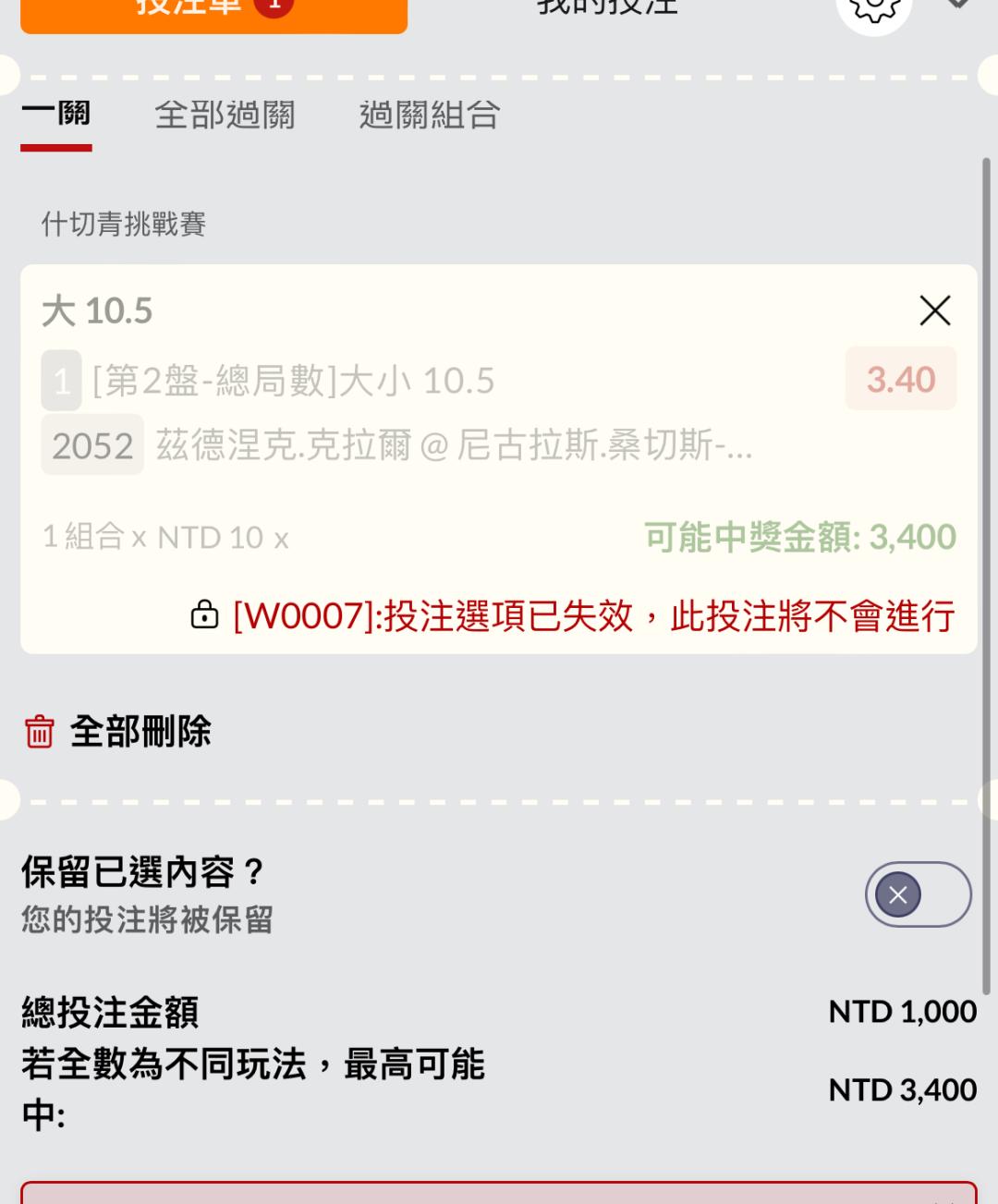Screen dimensions: 998x1204
Task: Open the 投注單 bet slip tab
Action: tap(213, 11)
